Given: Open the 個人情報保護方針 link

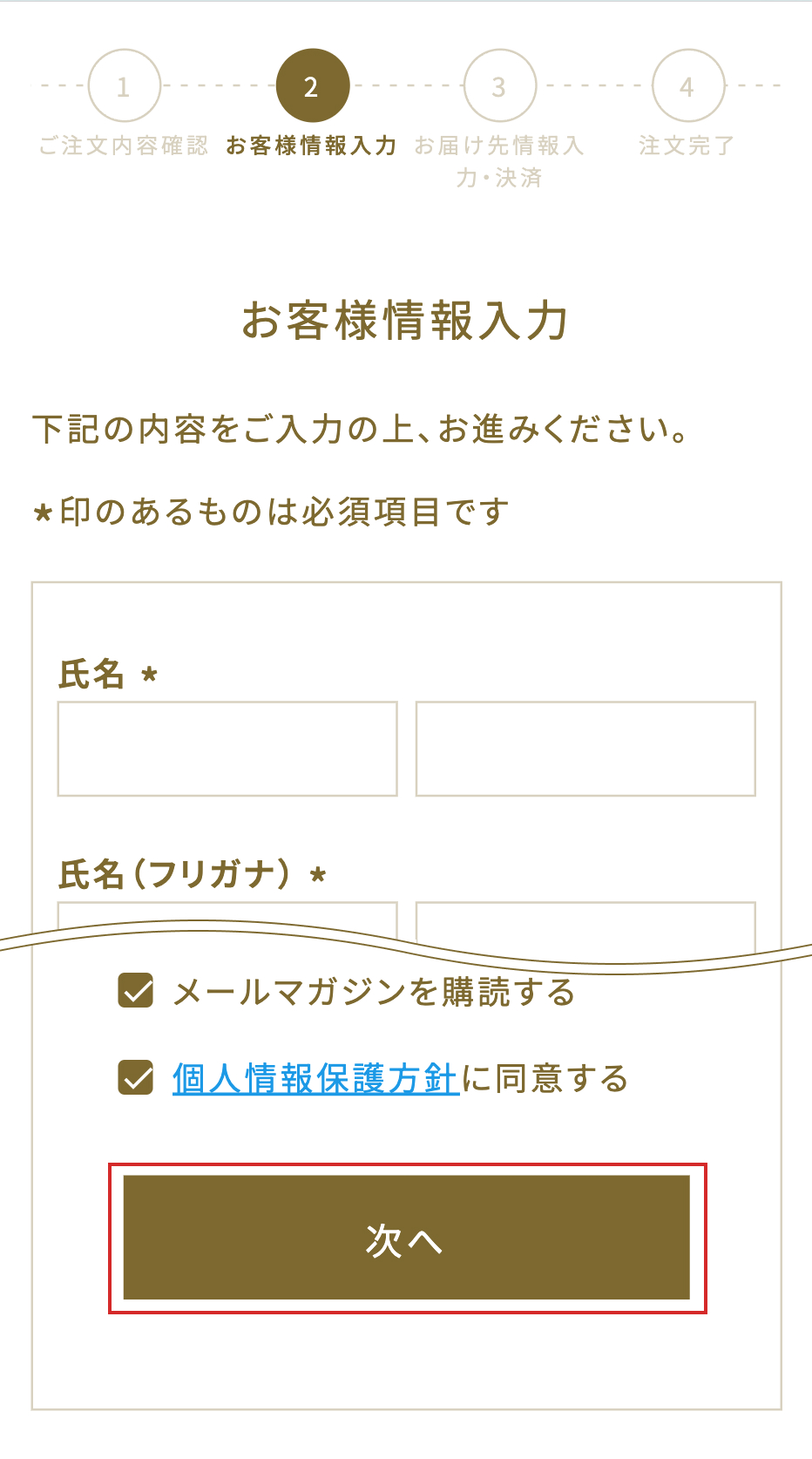Looking at the screenshot, I should pyautogui.click(x=315, y=1079).
